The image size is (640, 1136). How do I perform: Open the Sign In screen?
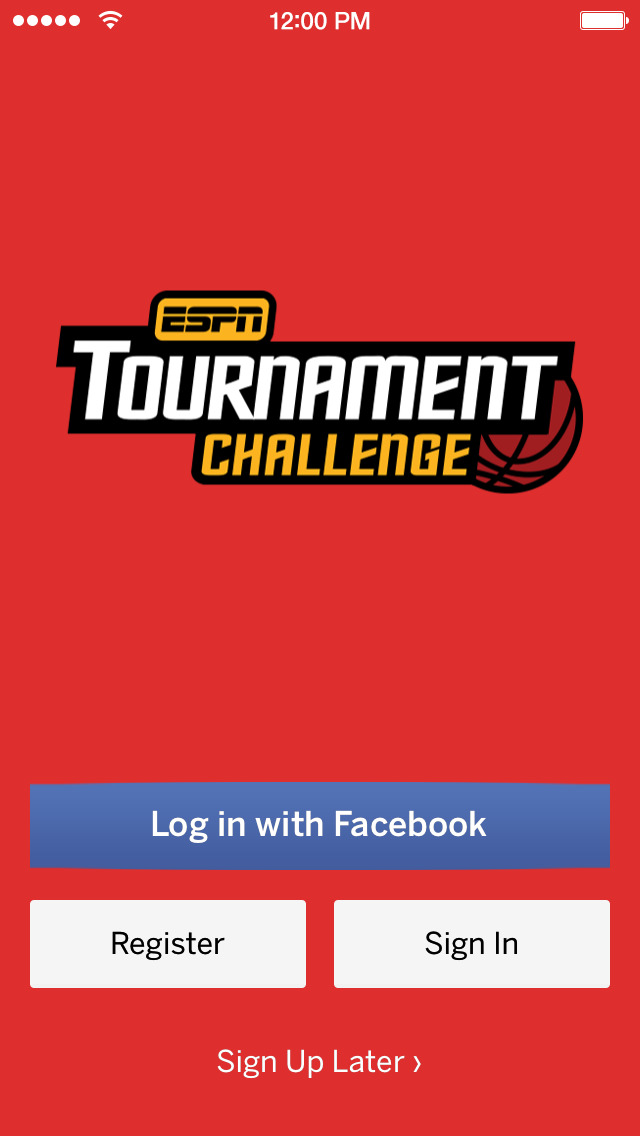pyautogui.click(x=472, y=944)
